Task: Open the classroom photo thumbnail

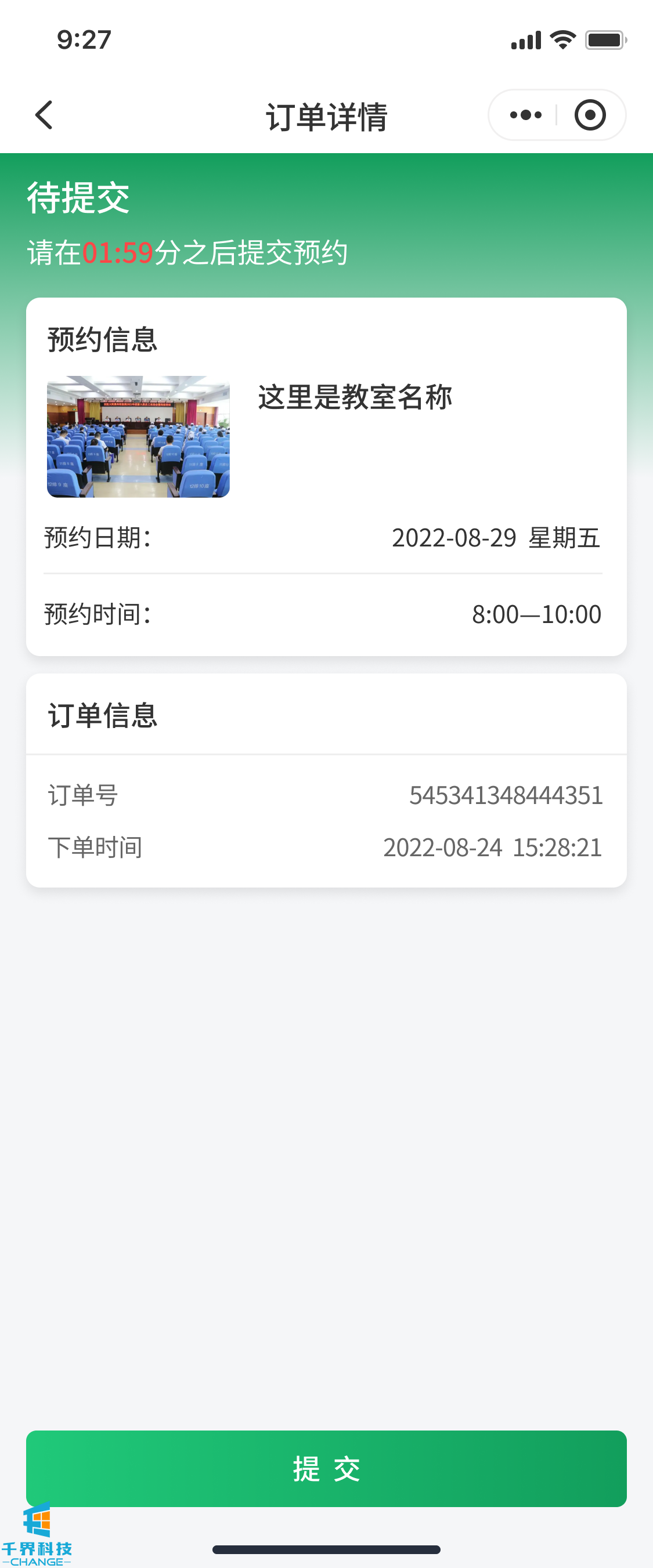Action: (138, 436)
